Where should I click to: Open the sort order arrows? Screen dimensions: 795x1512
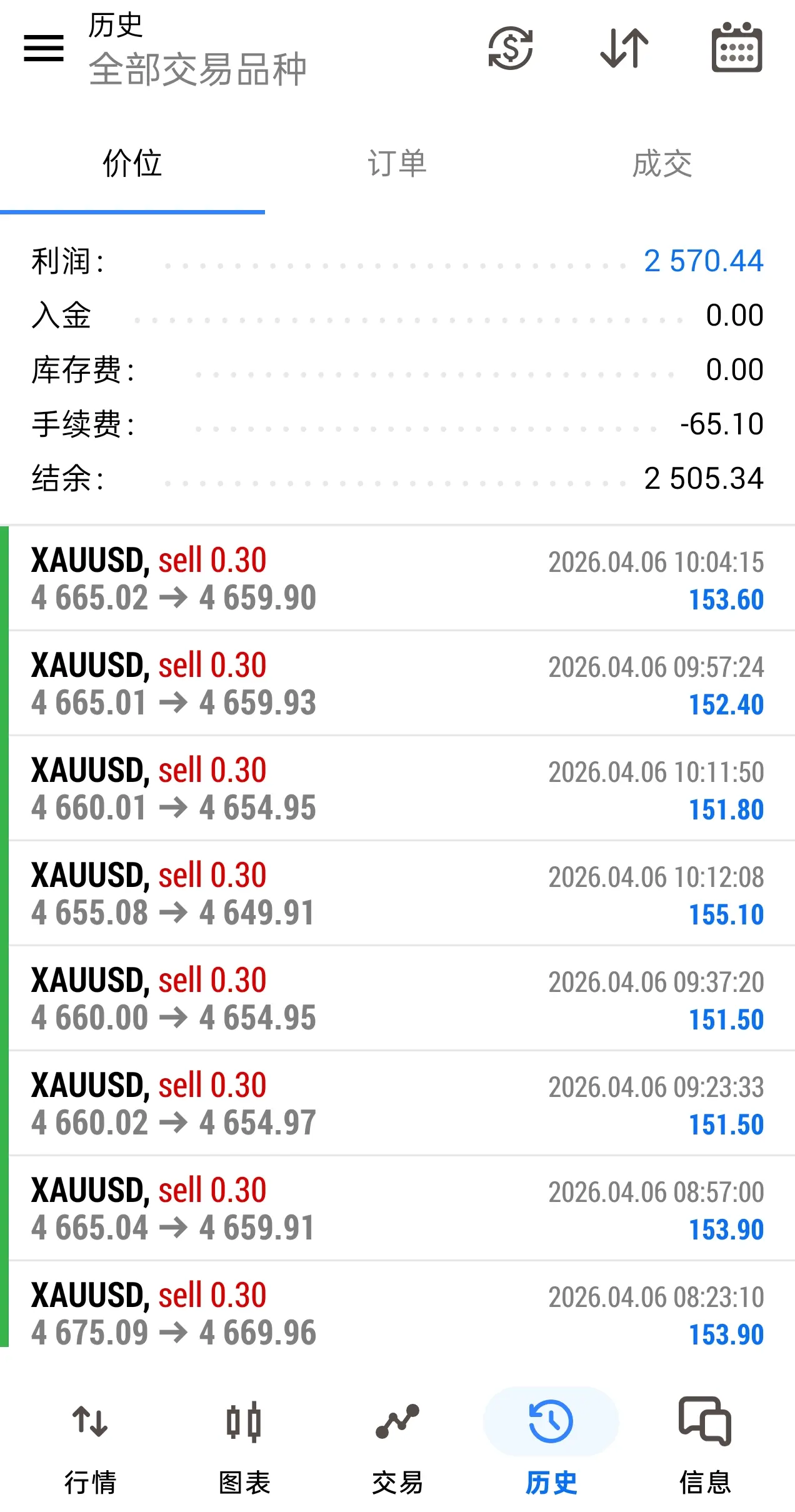pyautogui.click(x=624, y=48)
